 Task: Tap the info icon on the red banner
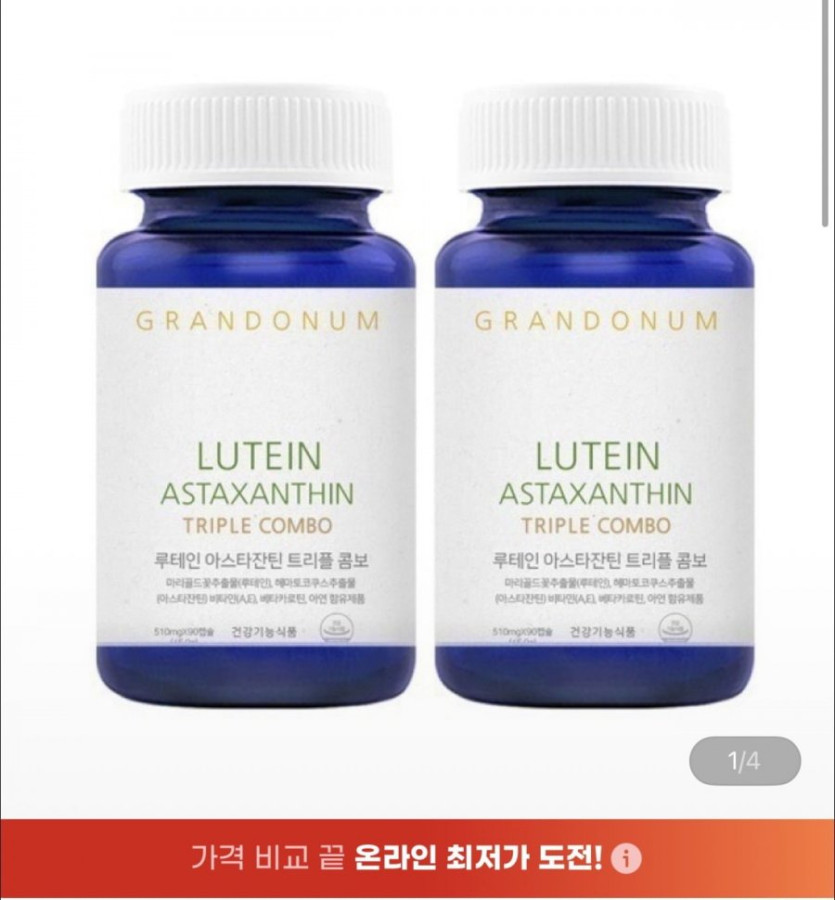(x=626, y=859)
